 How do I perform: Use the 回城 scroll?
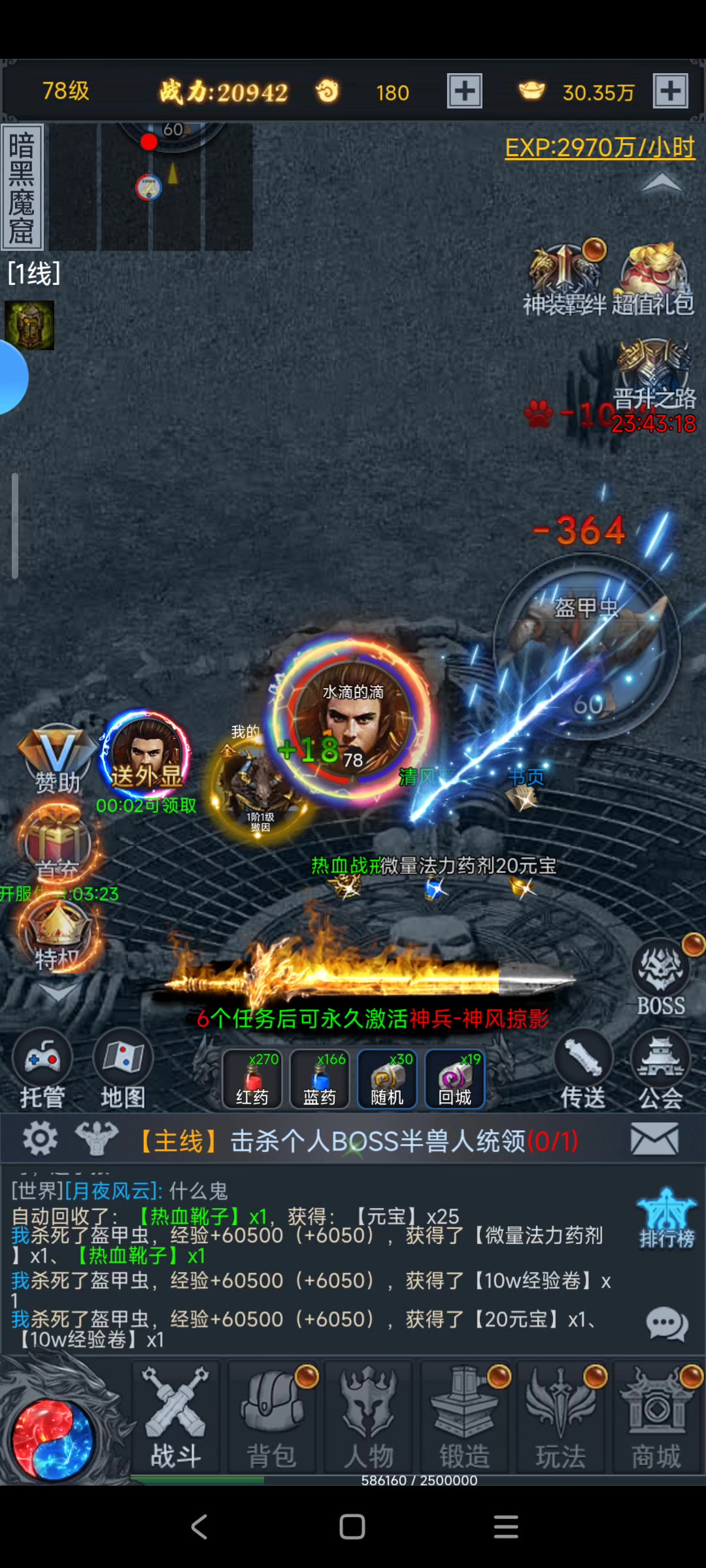click(454, 1079)
